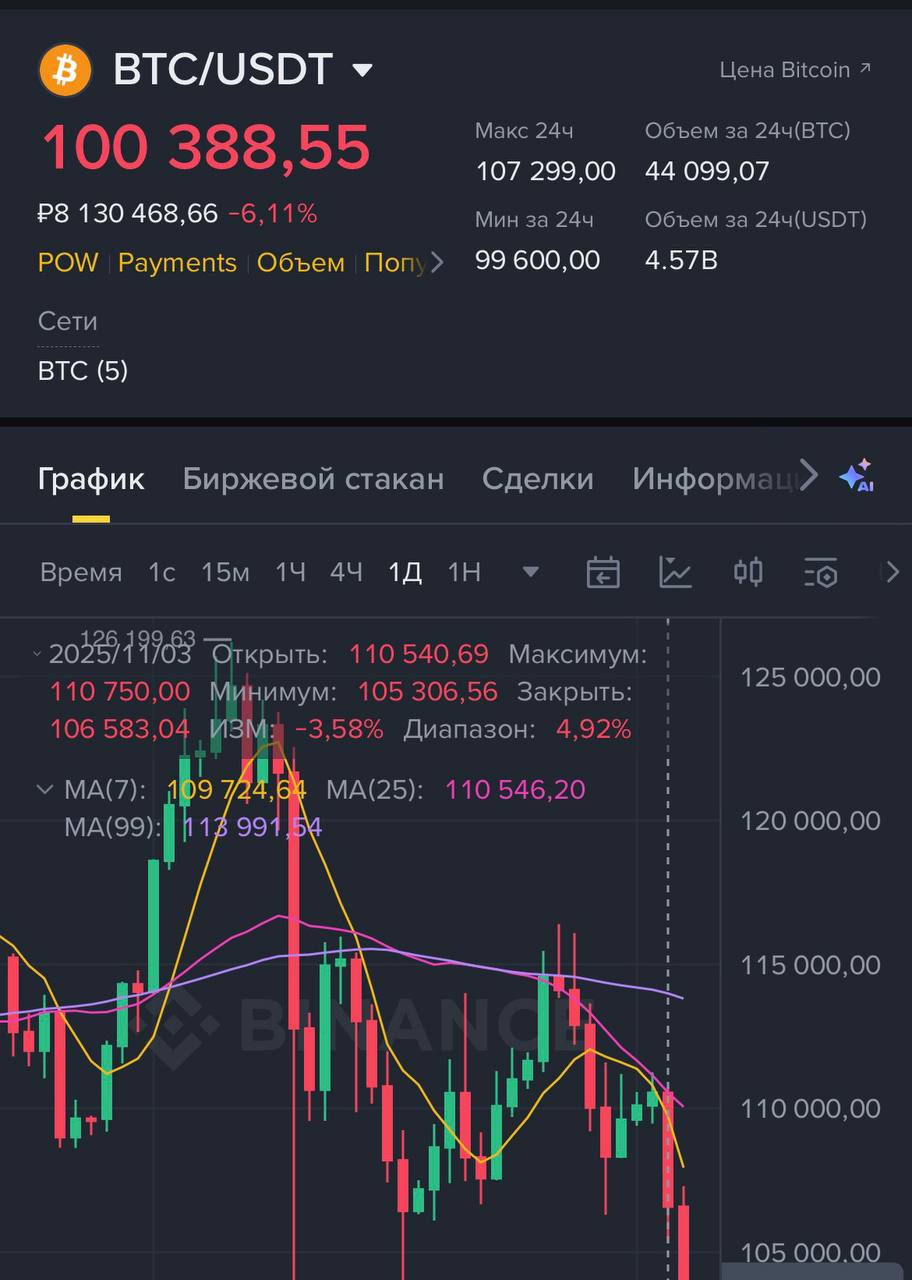Viewport: 912px width, 1280px height.
Task: Collapse the MA indicator legend
Action: 44,790
